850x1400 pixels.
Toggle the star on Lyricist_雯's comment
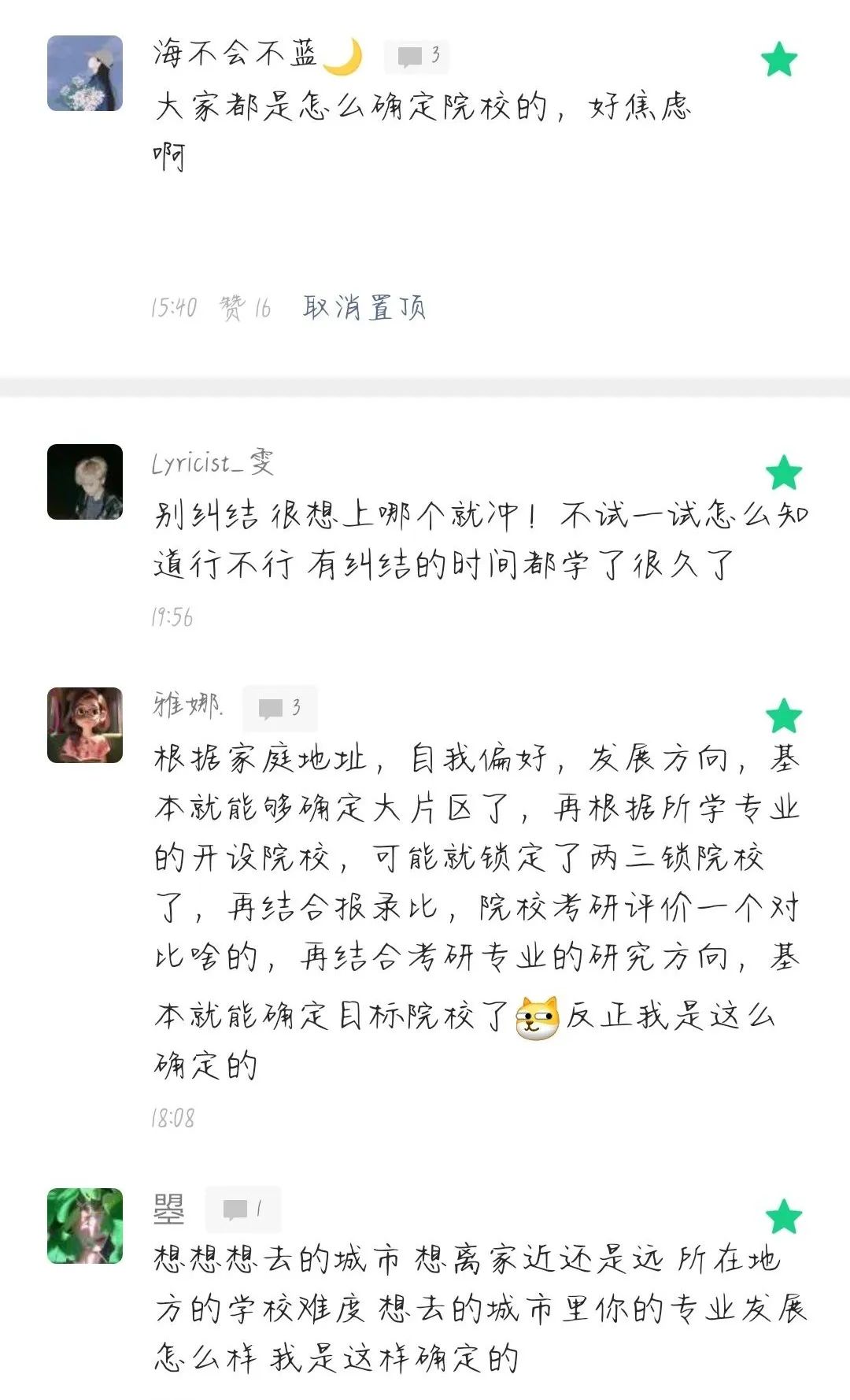[x=783, y=473]
